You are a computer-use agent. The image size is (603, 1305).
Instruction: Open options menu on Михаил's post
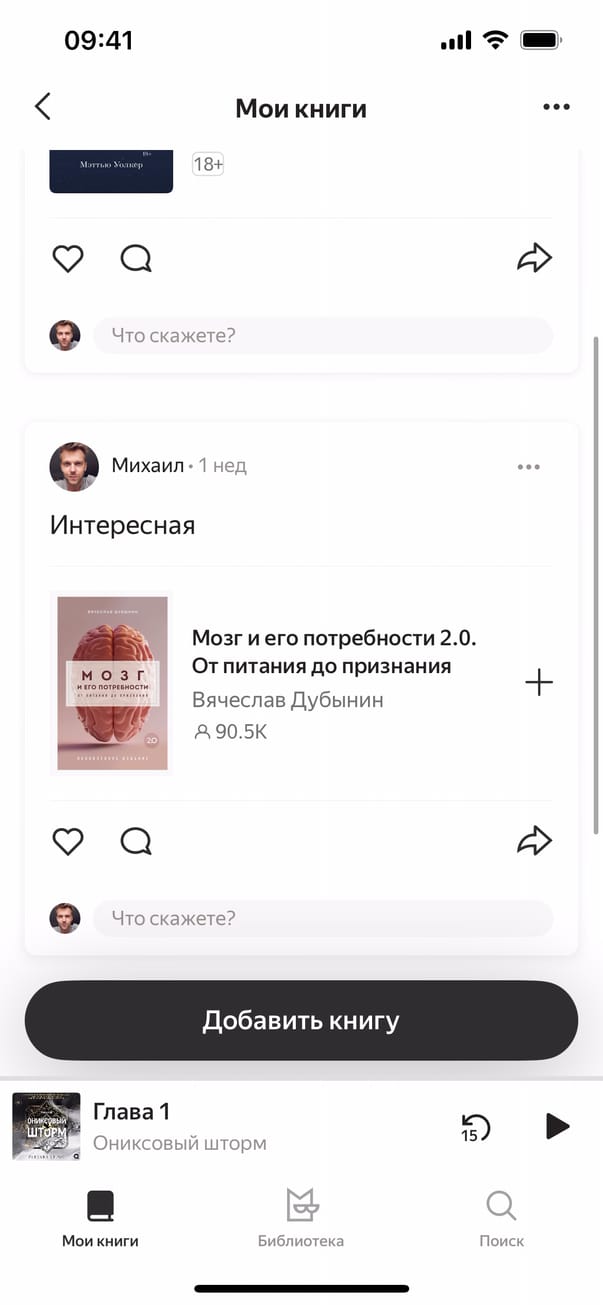point(528,467)
